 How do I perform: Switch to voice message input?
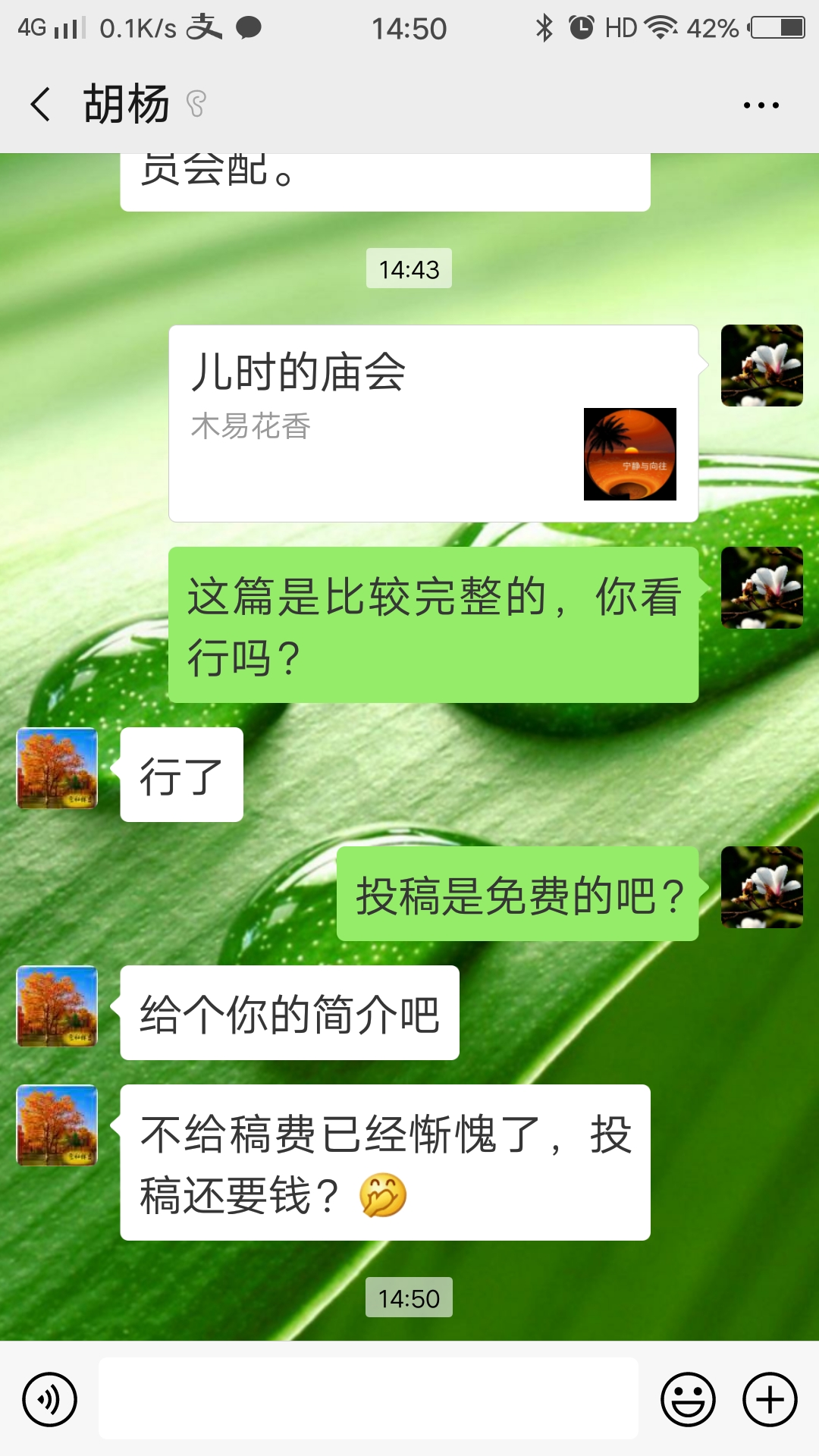pyautogui.click(x=50, y=1399)
